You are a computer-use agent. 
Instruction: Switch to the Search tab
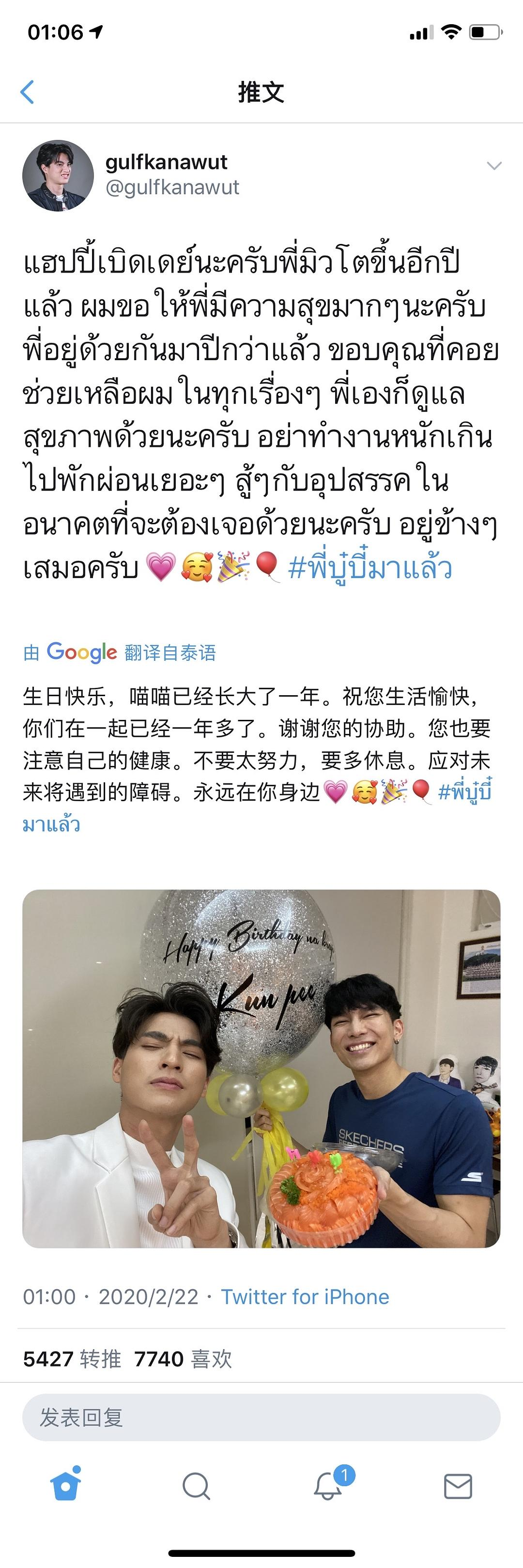pos(196,1486)
